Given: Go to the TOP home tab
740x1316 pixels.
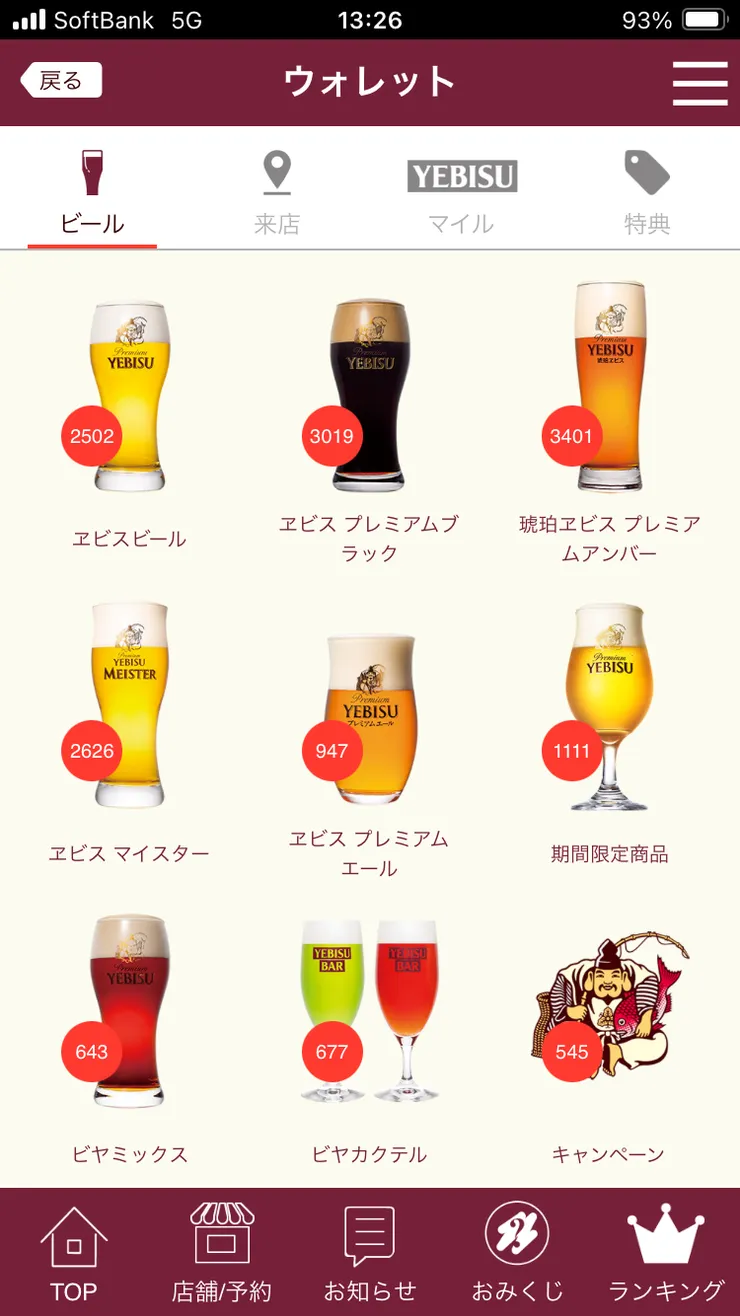Looking at the screenshot, I should tap(74, 1253).
